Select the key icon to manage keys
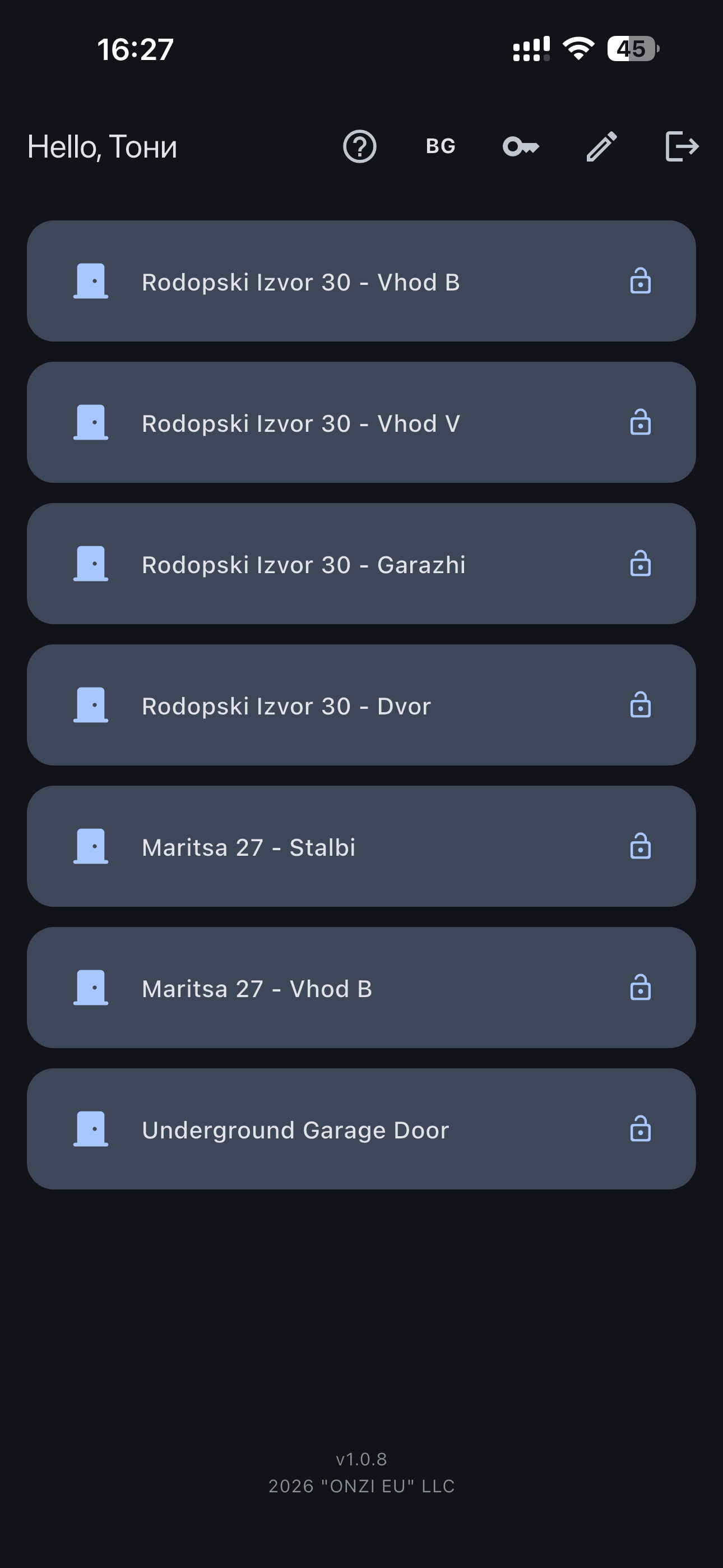 520,146
